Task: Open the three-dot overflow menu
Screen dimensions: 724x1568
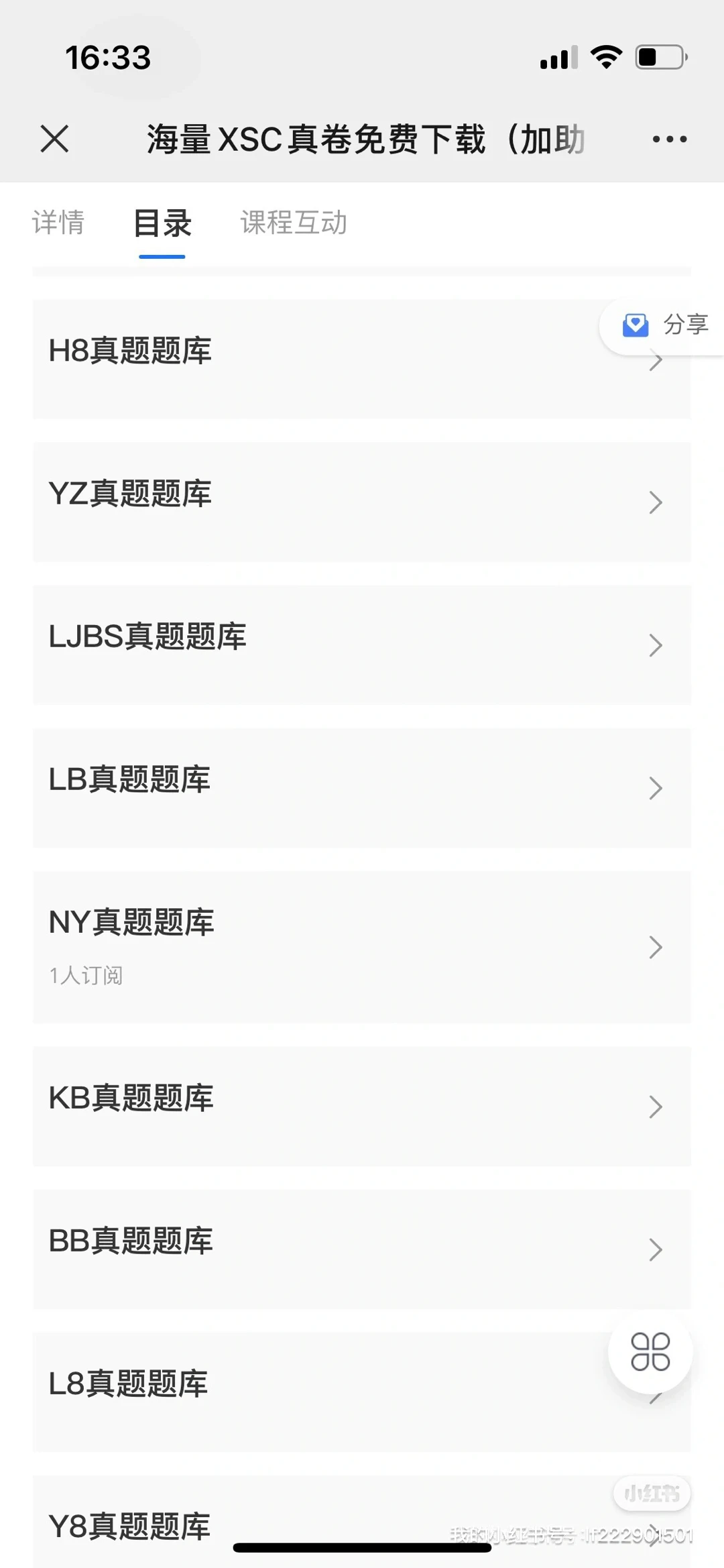Action: click(669, 139)
